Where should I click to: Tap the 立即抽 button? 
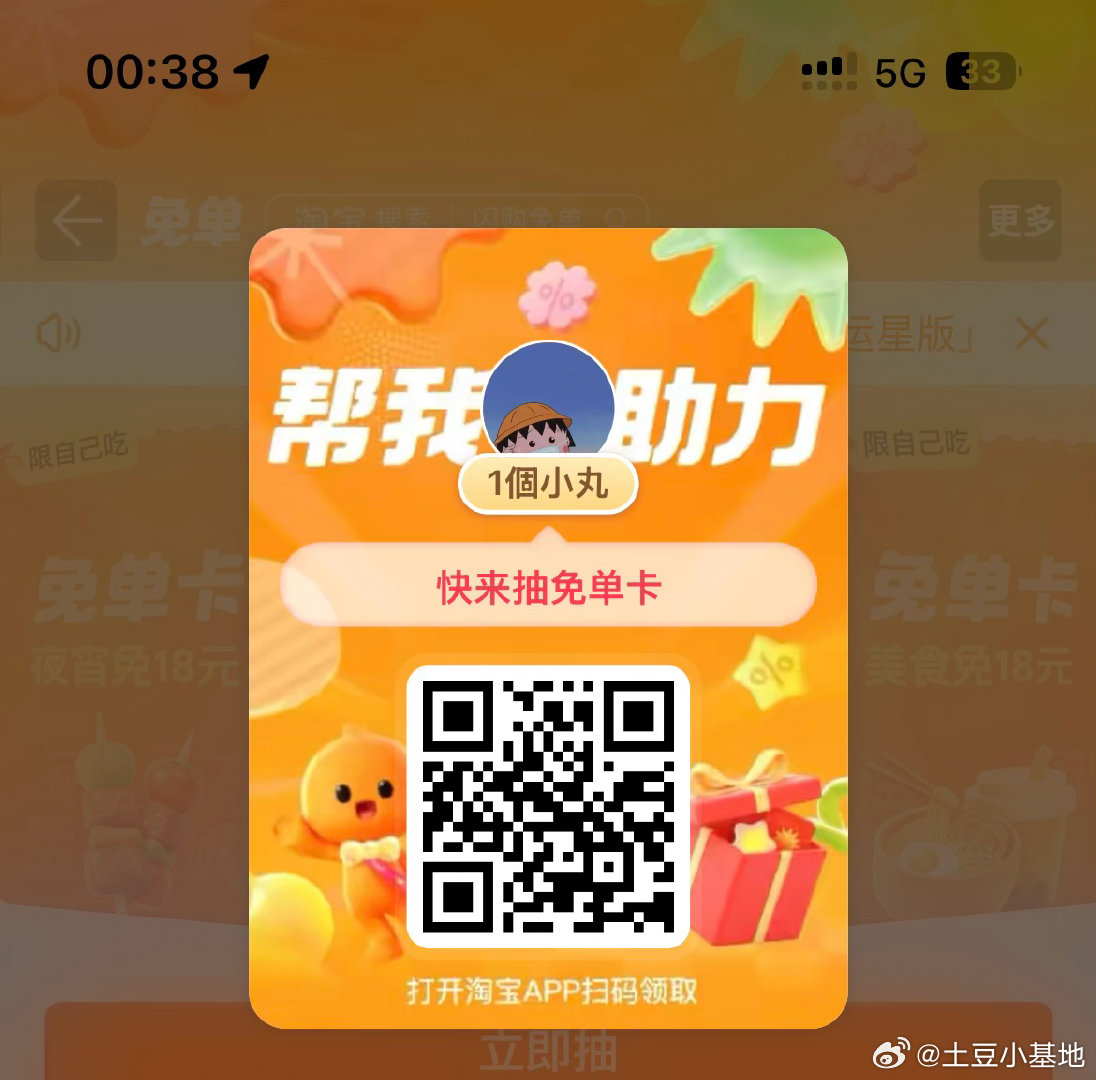[548, 1048]
